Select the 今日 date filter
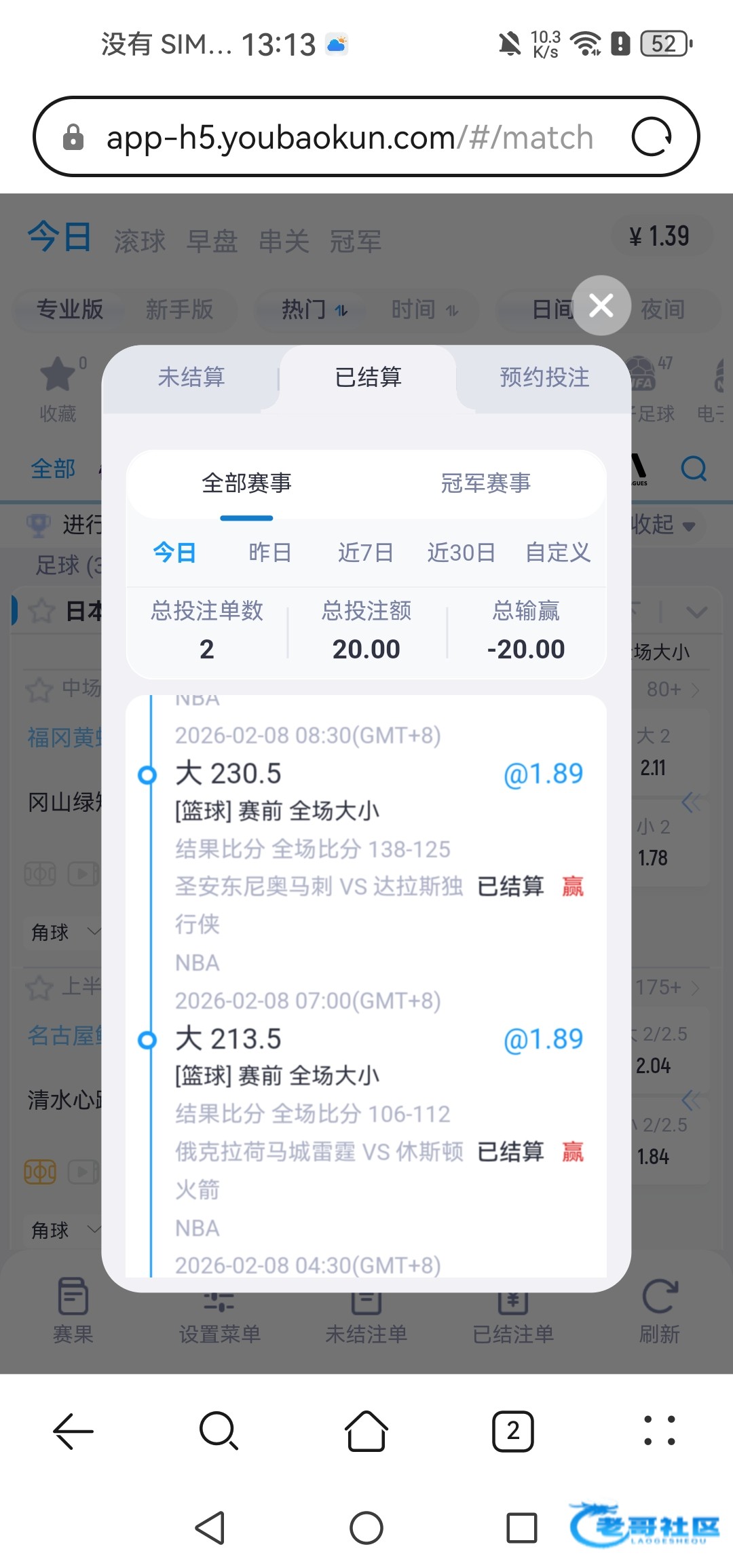Image resolution: width=733 pixels, height=1568 pixels. [x=174, y=553]
